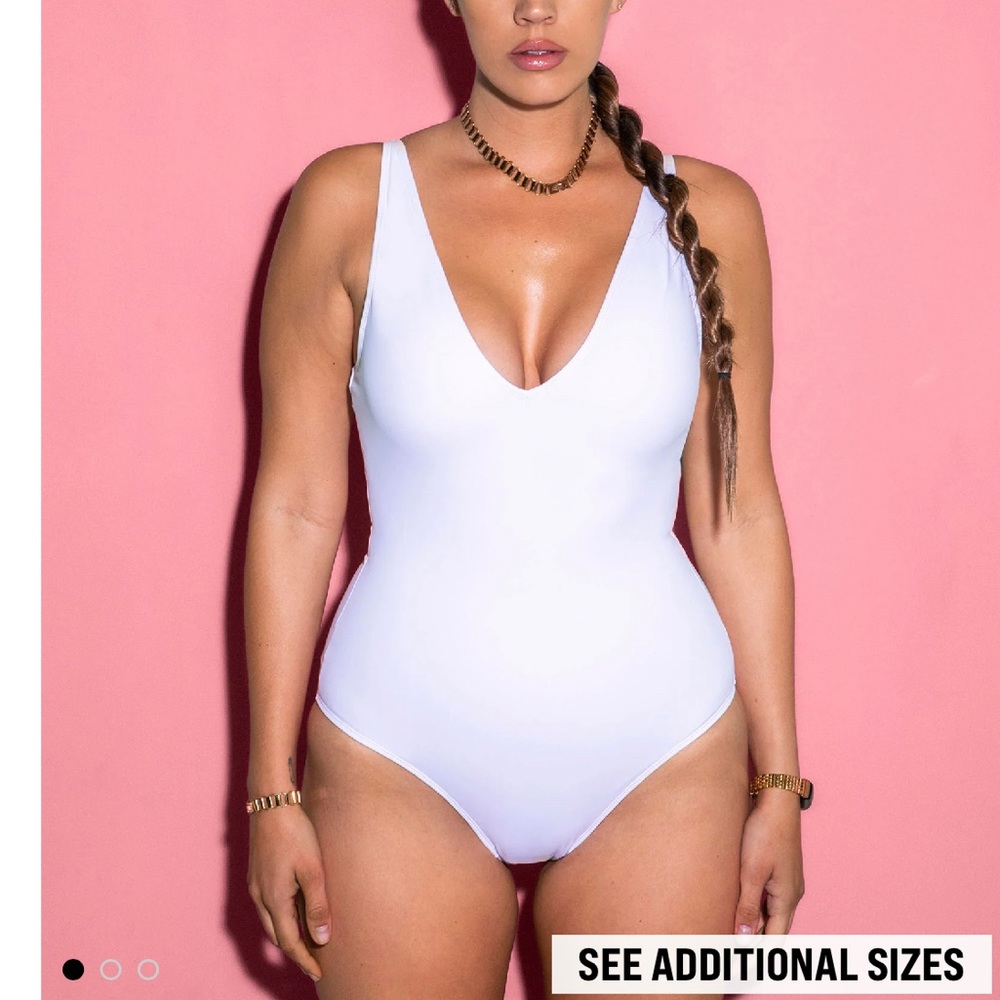
Task: Tap the See Additional Sizes button
Action: [x=771, y=964]
